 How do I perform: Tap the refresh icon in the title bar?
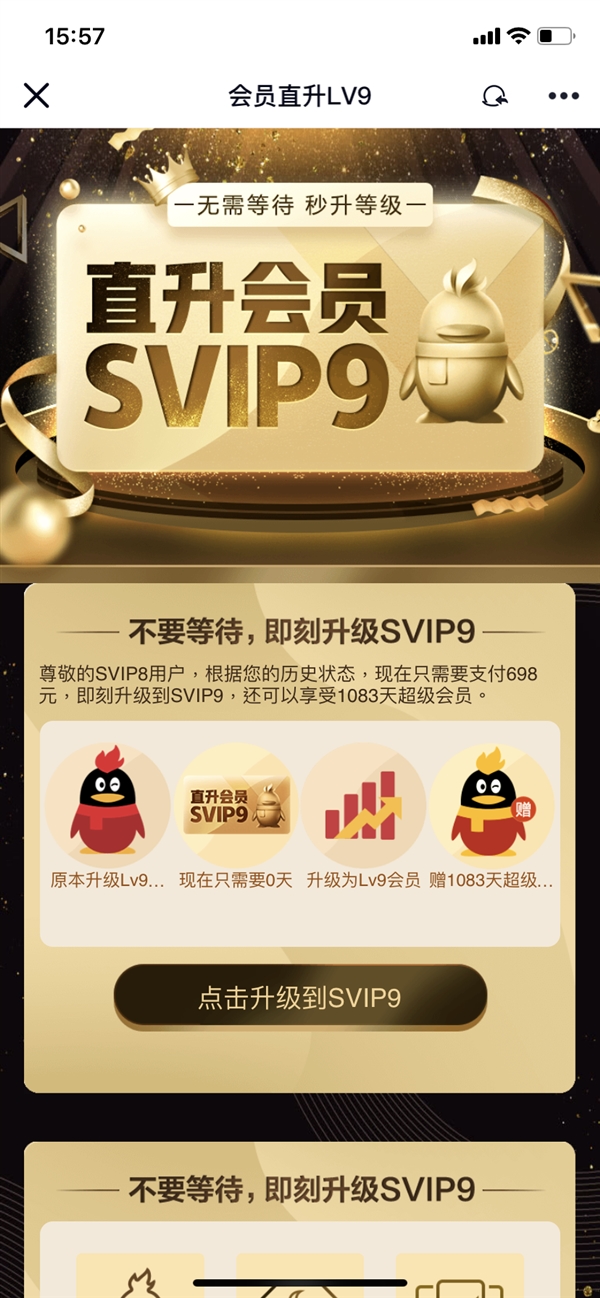494,96
